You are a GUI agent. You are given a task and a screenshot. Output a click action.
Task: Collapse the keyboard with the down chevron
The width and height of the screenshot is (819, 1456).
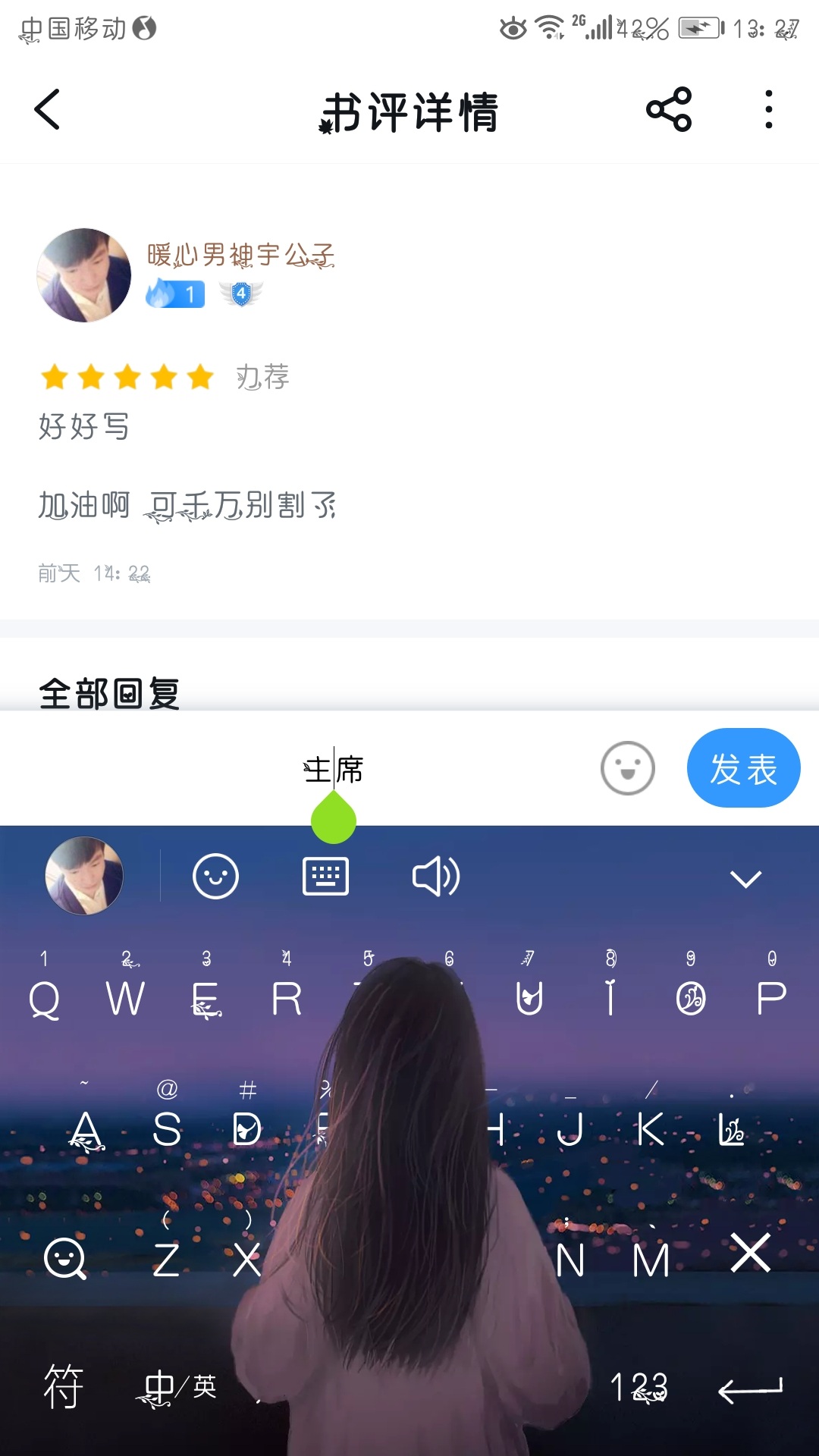coord(745,879)
